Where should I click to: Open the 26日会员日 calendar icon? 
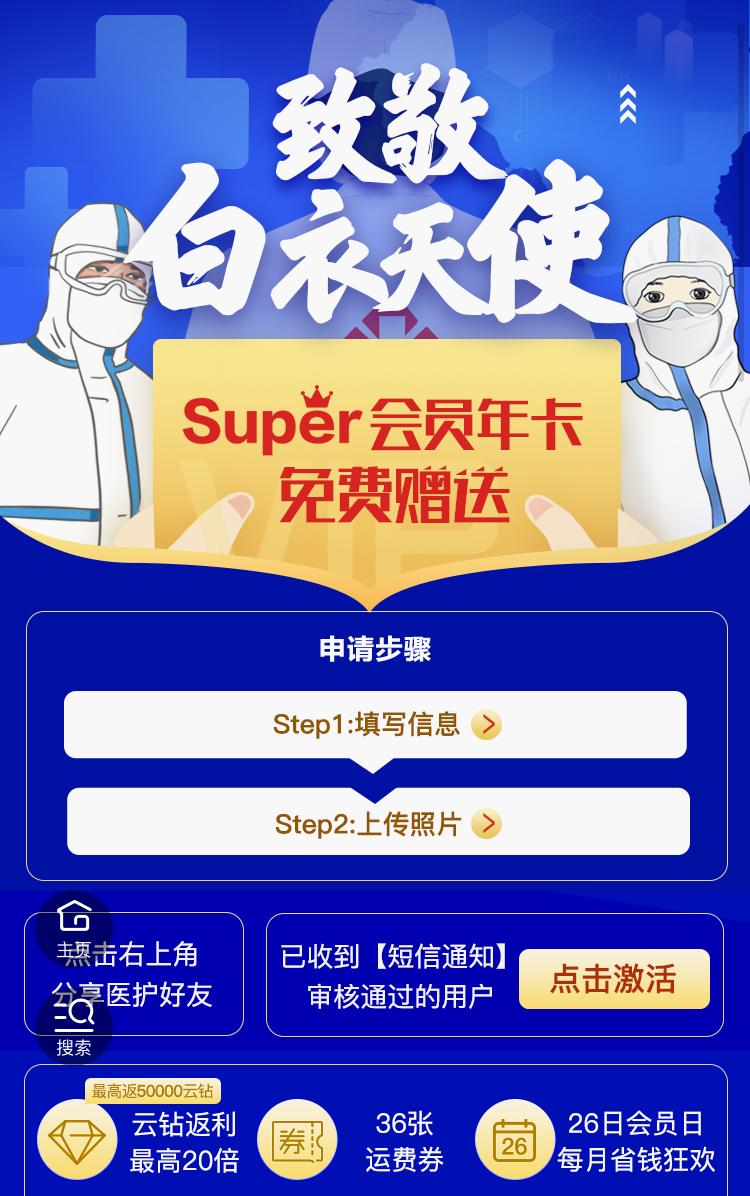click(x=515, y=1139)
